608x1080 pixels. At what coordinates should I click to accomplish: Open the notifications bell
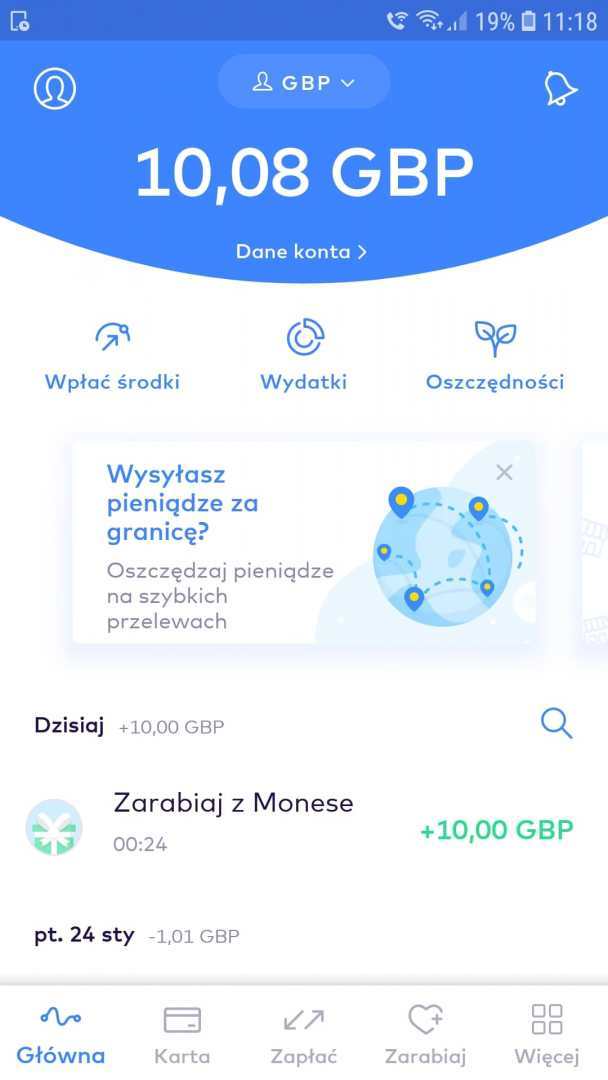(559, 88)
